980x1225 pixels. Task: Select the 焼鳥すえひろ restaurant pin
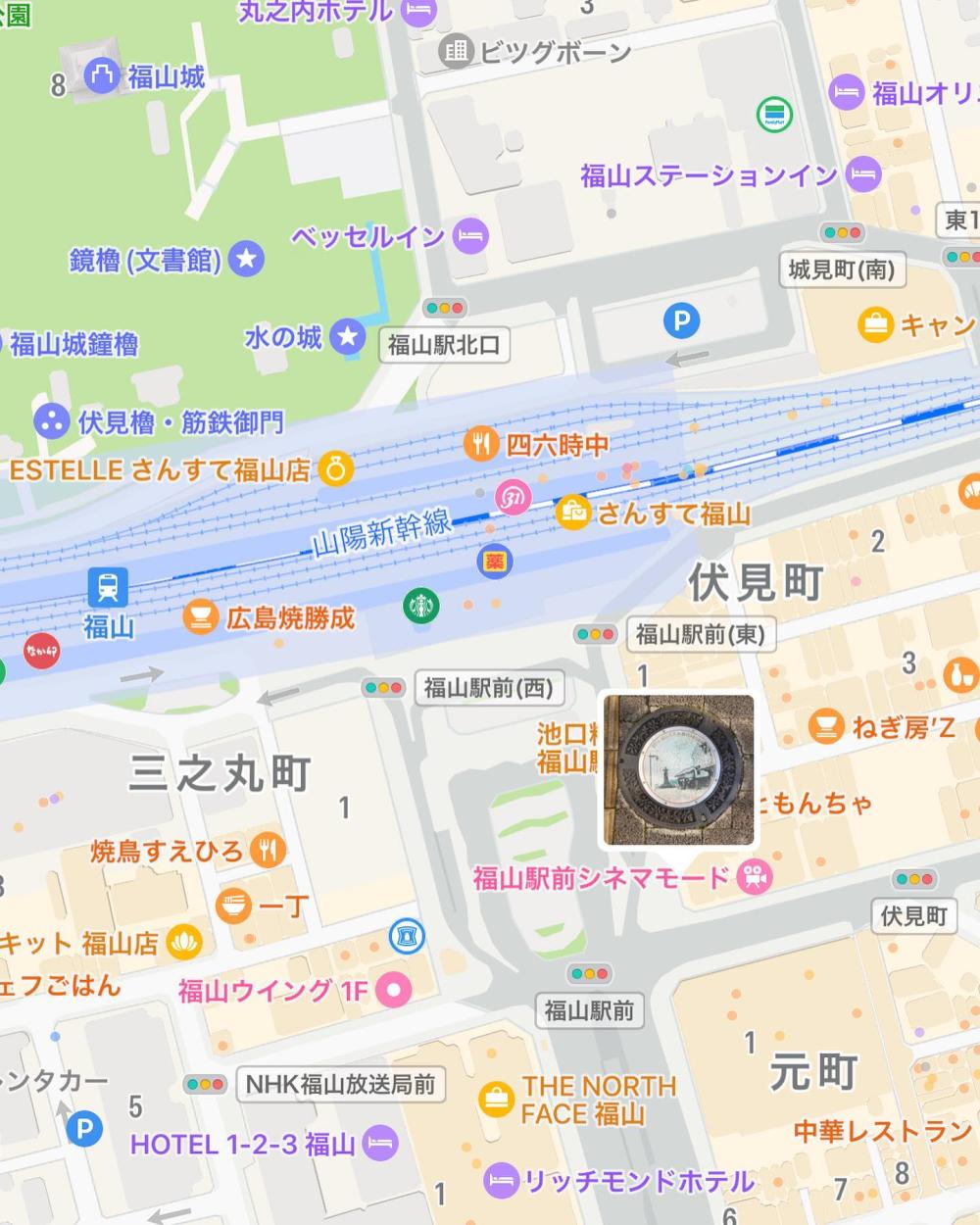click(x=267, y=850)
